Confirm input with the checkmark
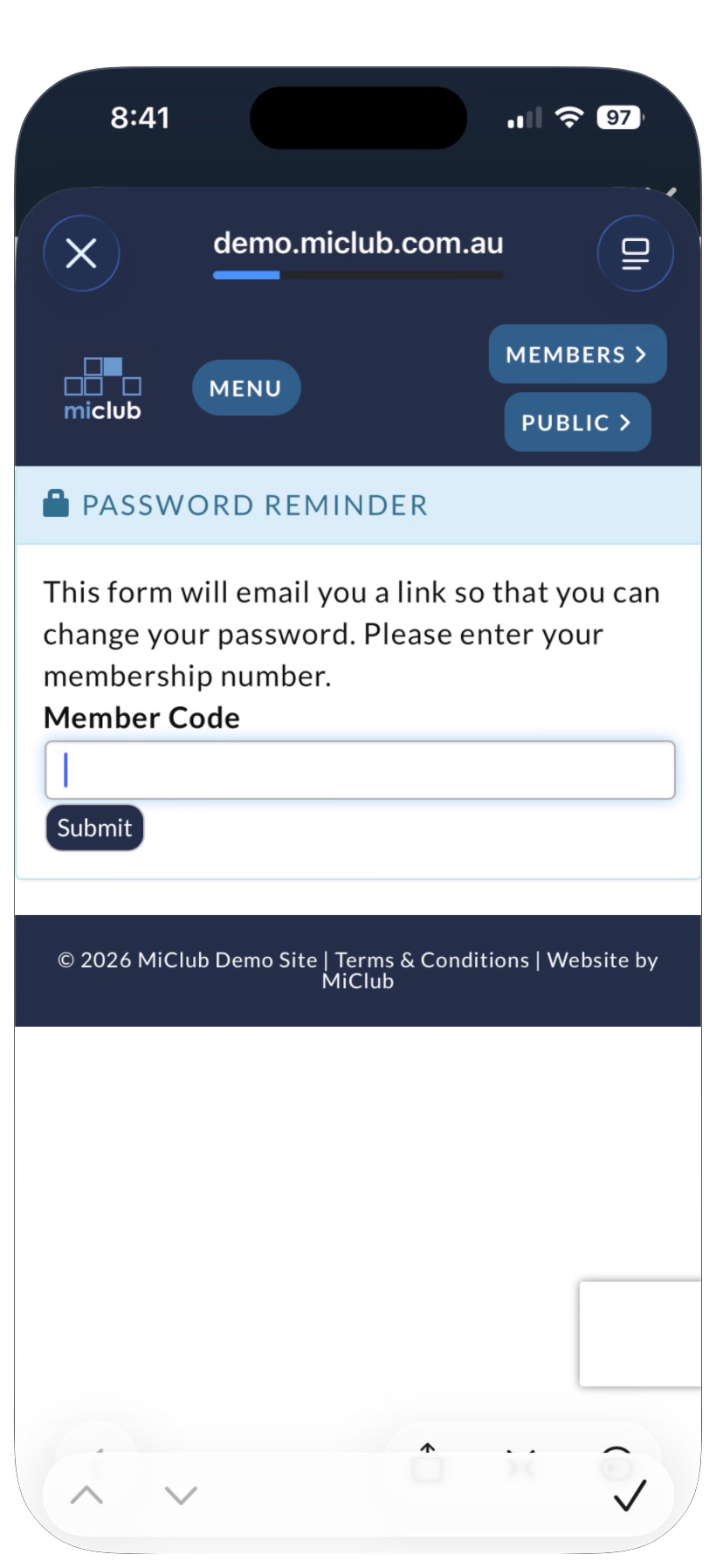The width and height of the screenshot is (716, 1568). tap(630, 1495)
